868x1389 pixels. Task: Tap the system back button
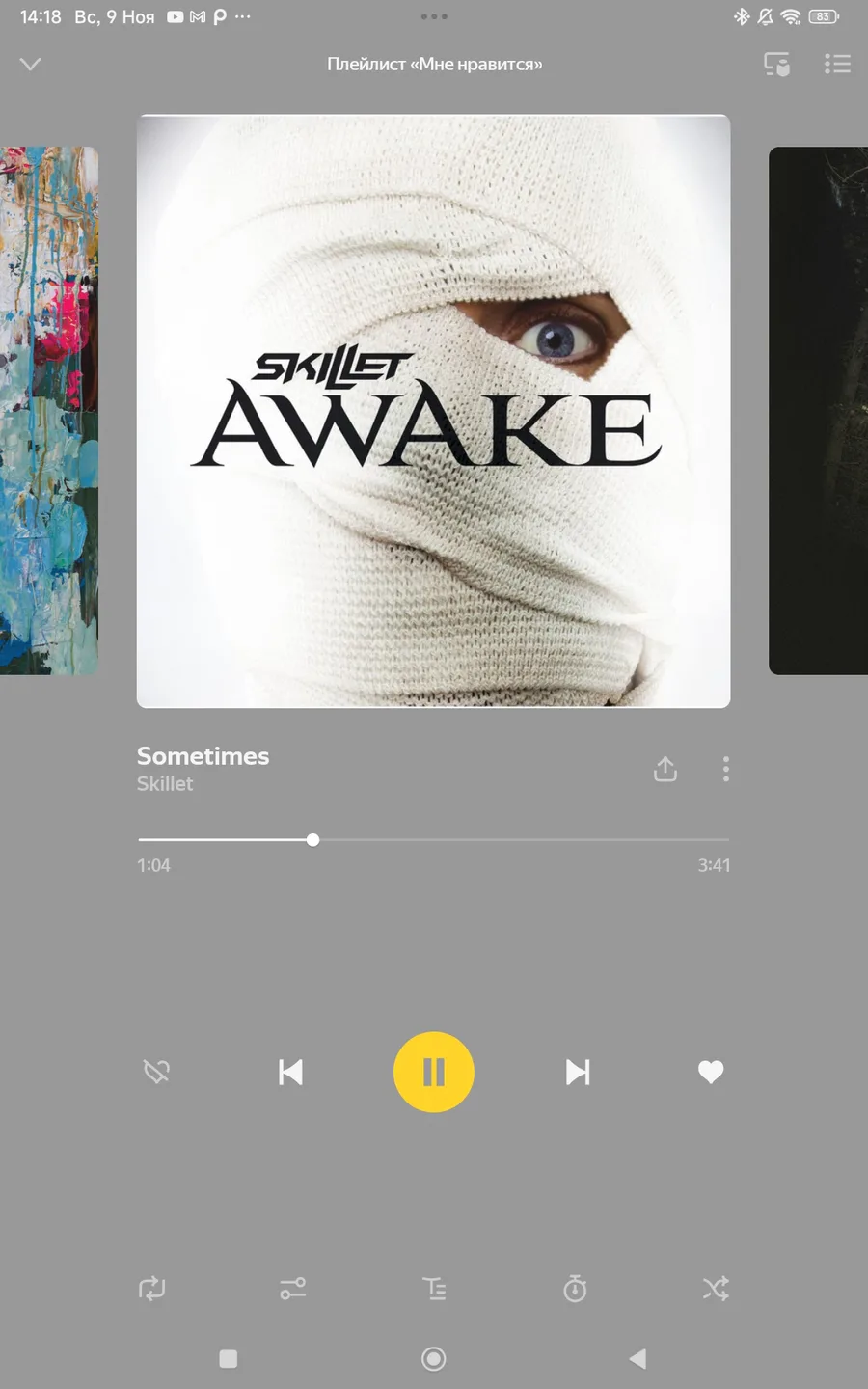pyautogui.click(x=637, y=1358)
